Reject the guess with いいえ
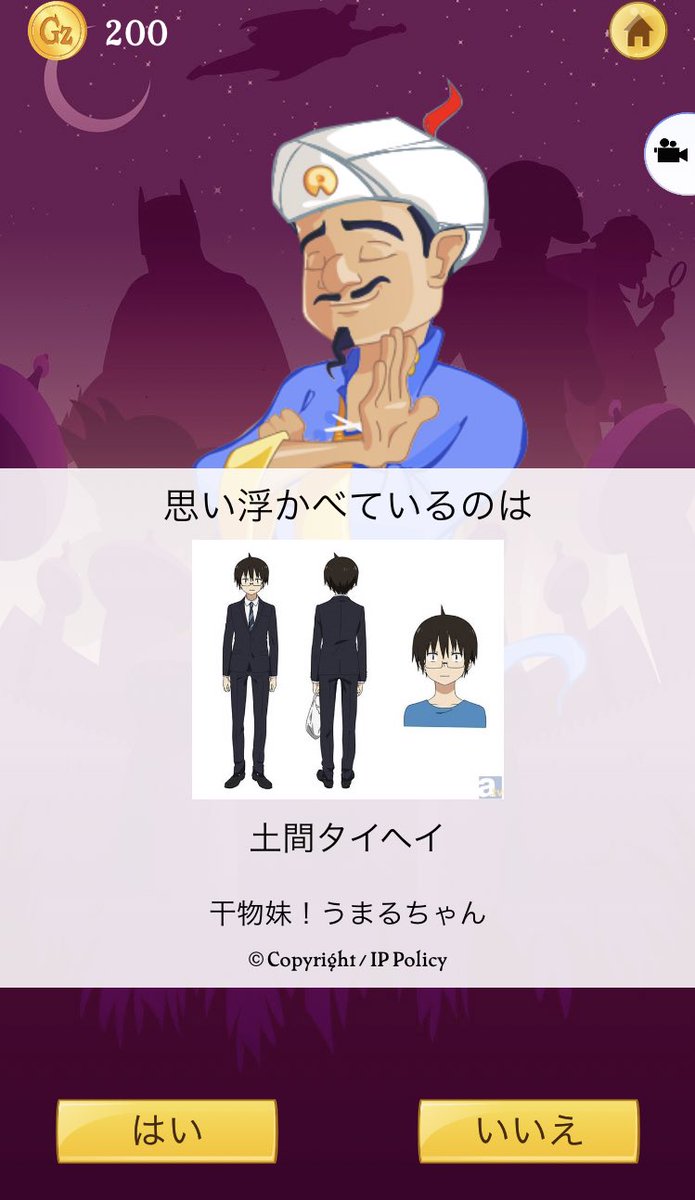The height and width of the screenshot is (1200, 695). point(528,1131)
